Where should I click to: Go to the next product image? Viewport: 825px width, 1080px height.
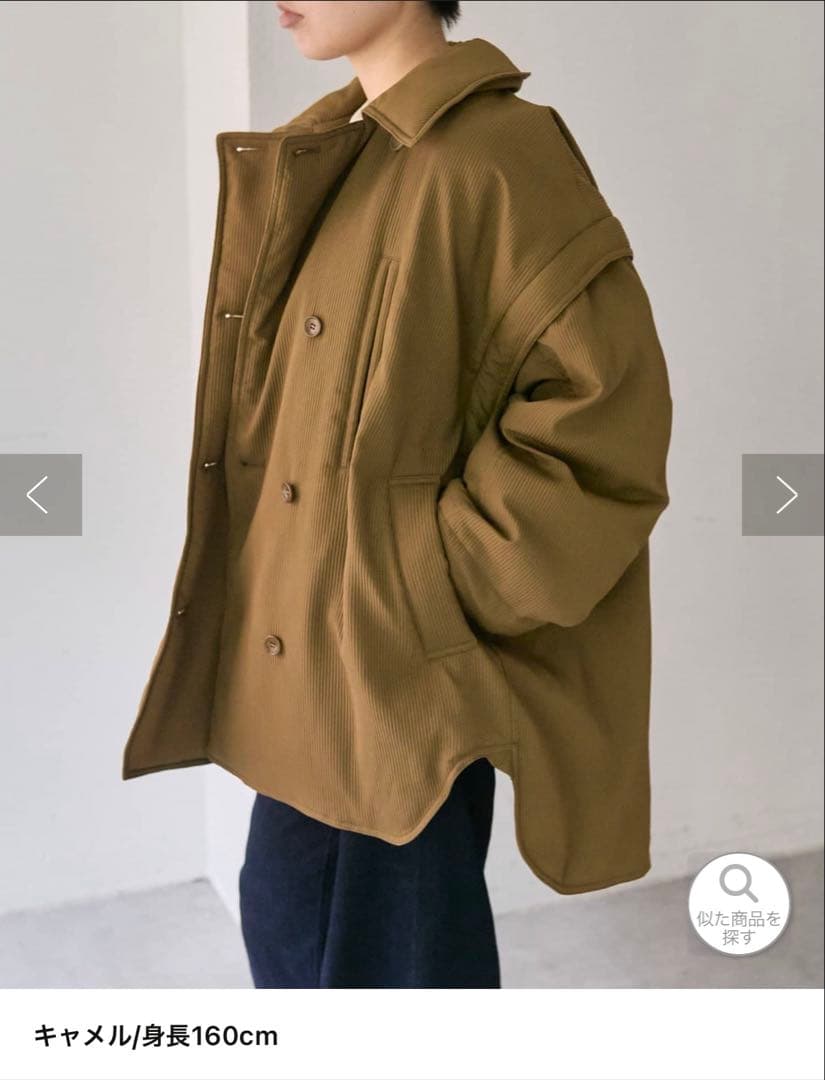click(x=784, y=495)
